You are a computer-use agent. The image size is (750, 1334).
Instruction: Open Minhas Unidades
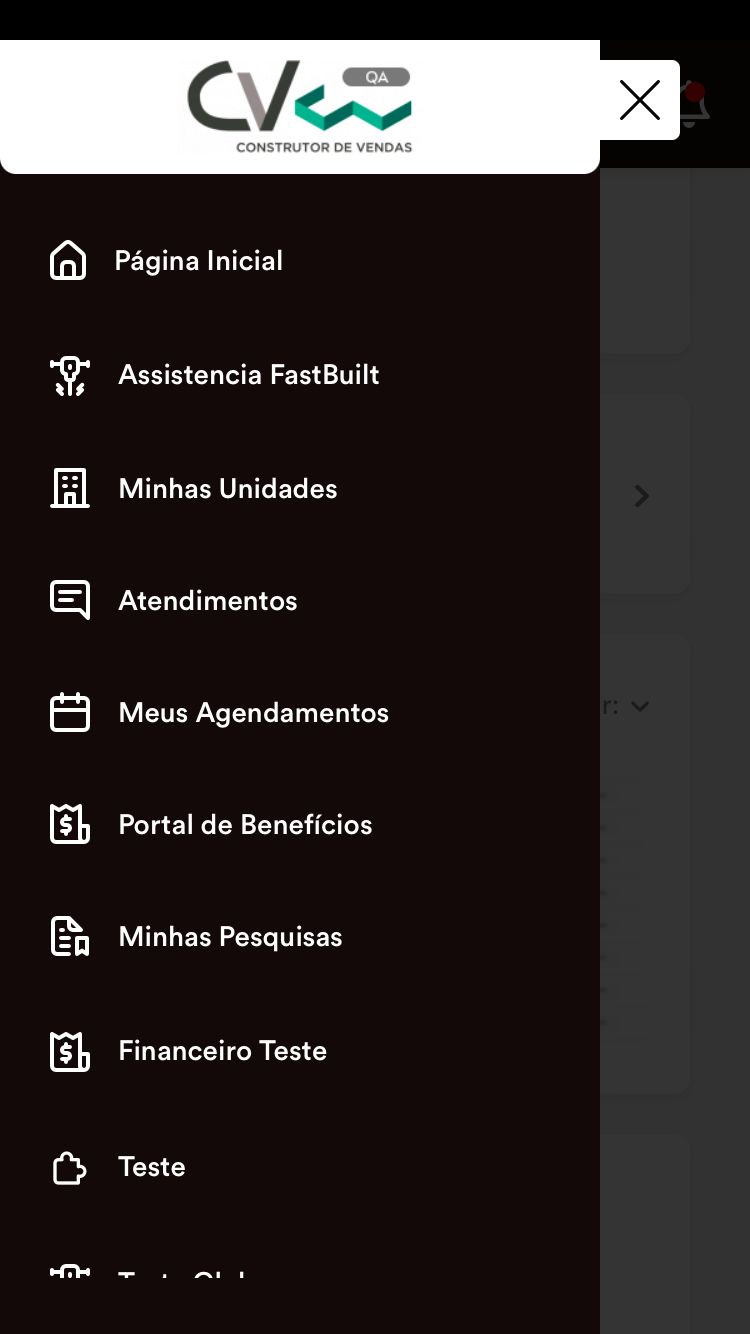tap(300, 489)
